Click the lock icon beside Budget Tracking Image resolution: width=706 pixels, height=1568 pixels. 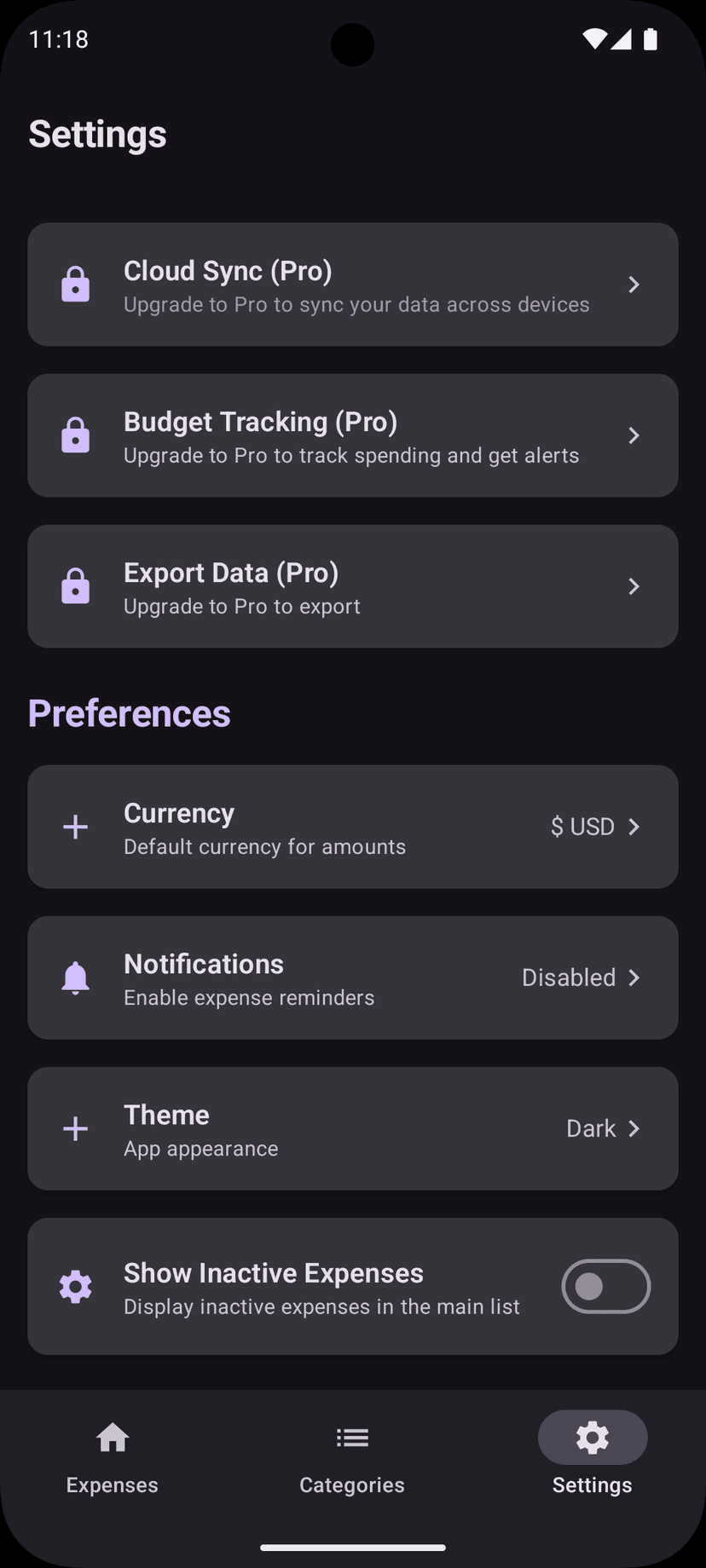[76, 435]
